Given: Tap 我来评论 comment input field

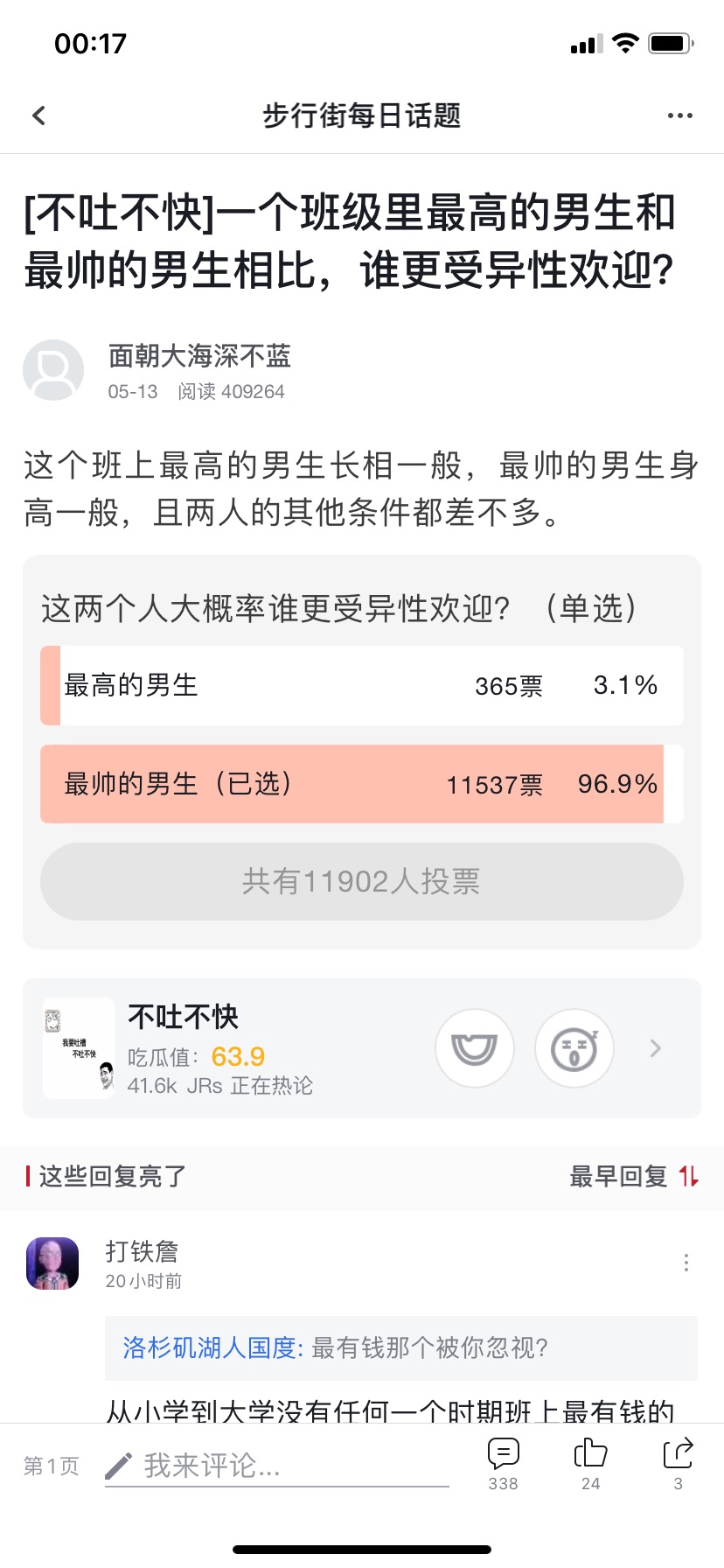Looking at the screenshot, I should tap(277, 1466).
